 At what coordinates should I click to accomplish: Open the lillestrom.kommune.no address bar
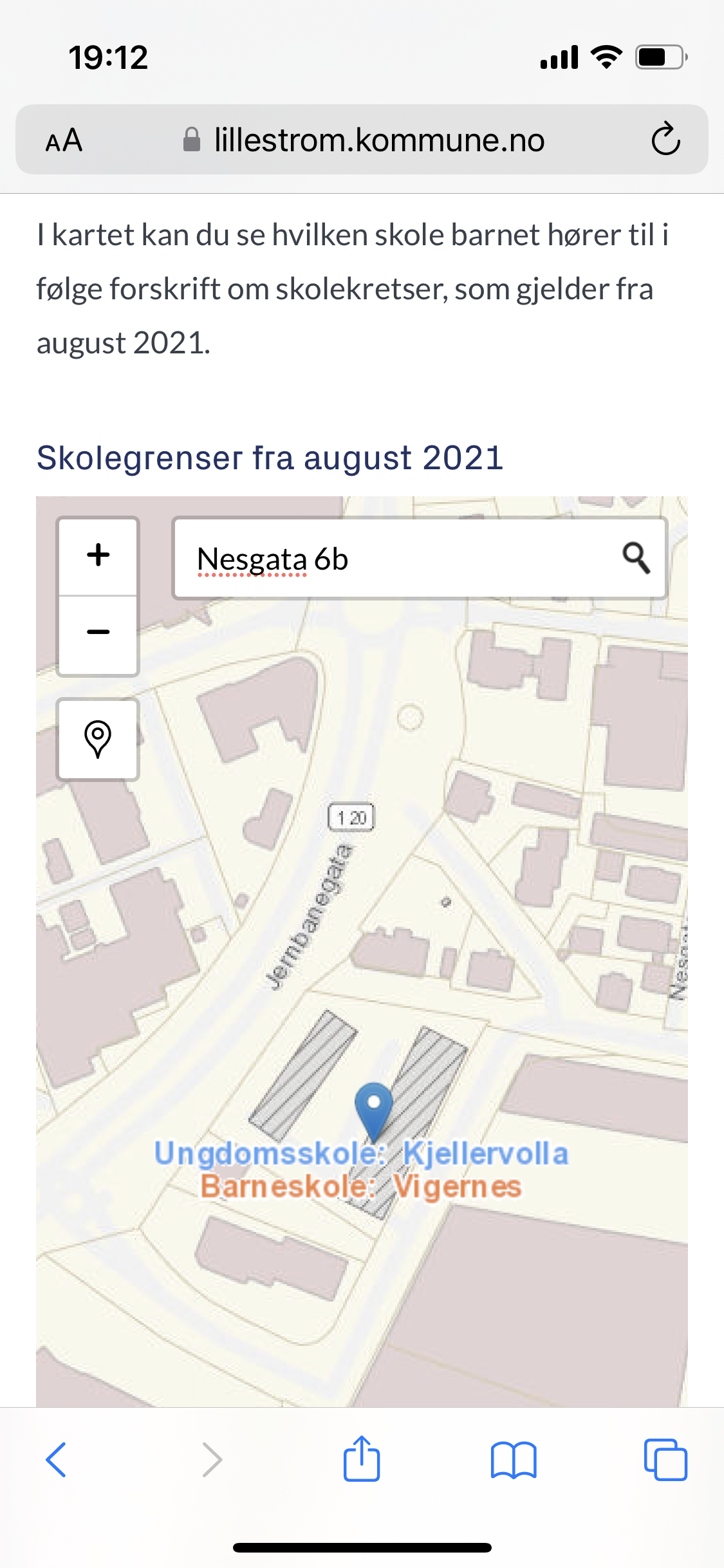[x=363, y=140]
